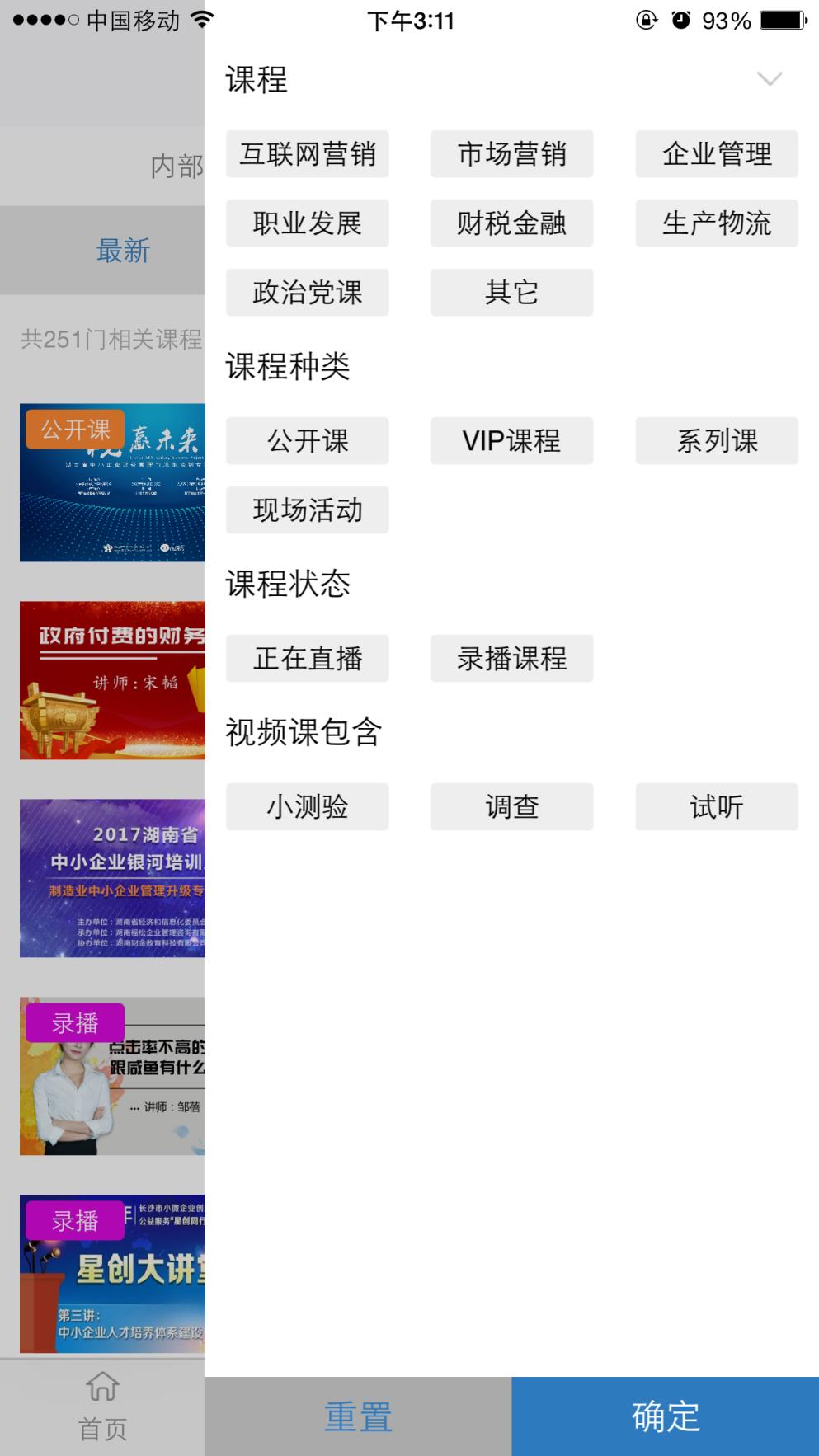Toggle the 市场营销 course filter

pyautogui.click(x=511, y=154)
